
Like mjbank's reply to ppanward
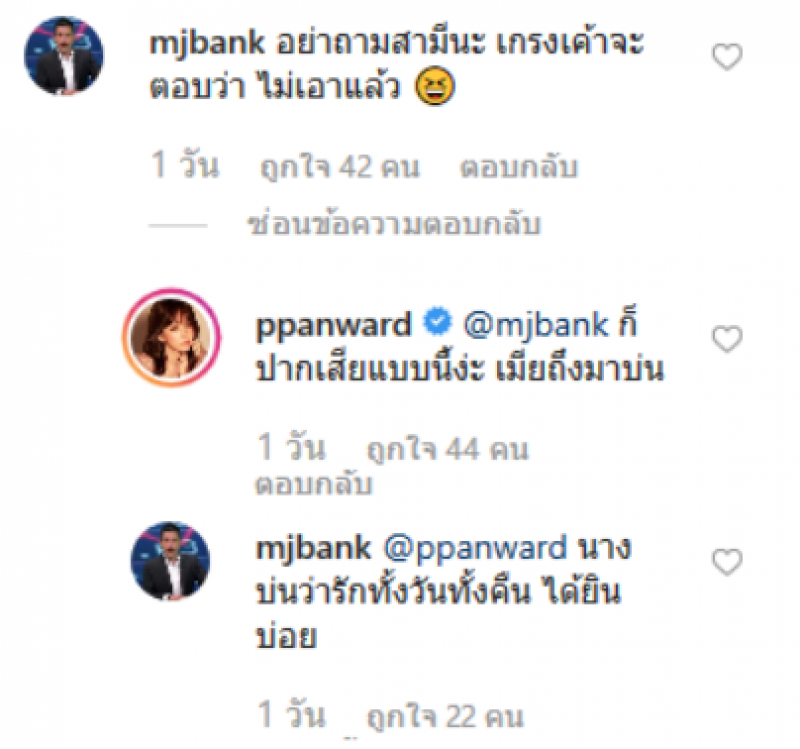tap(727, 563)
